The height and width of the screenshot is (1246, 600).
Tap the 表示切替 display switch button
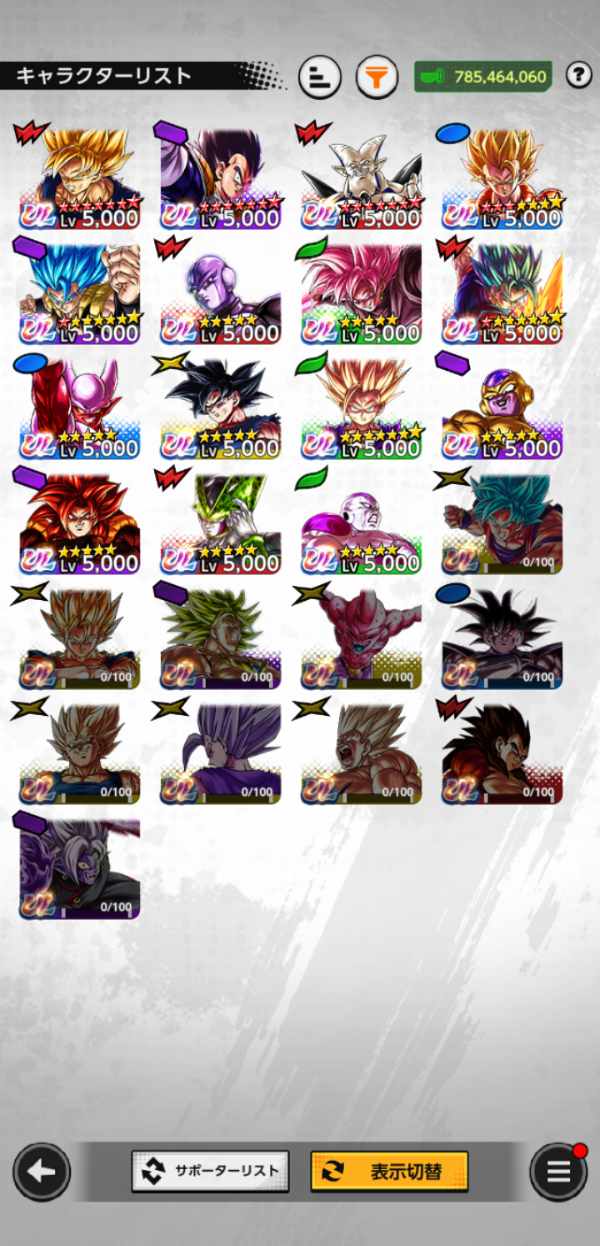coord(390,1171)
